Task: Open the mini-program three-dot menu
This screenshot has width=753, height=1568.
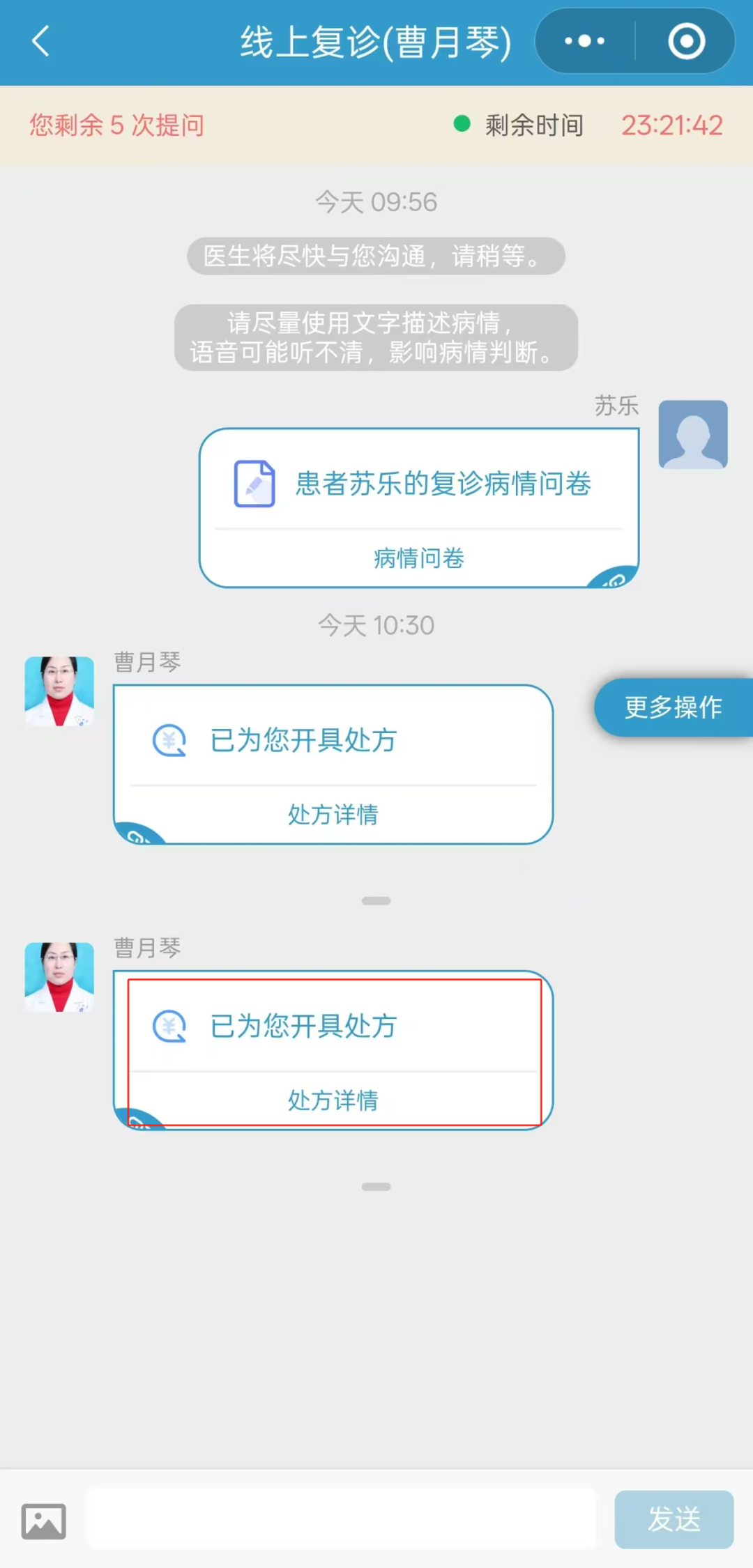Action: coord(584,41)
